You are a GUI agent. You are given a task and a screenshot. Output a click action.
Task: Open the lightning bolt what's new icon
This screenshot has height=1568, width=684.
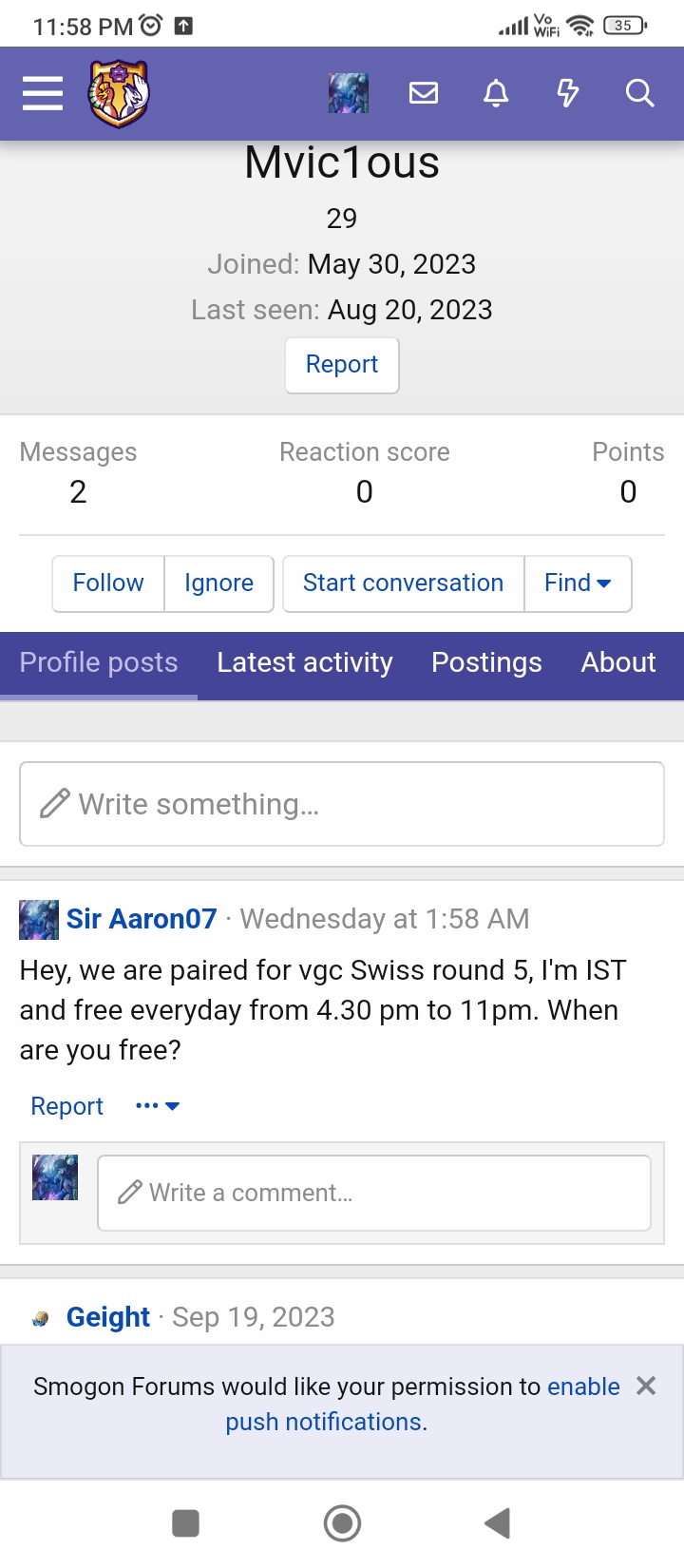568,93
